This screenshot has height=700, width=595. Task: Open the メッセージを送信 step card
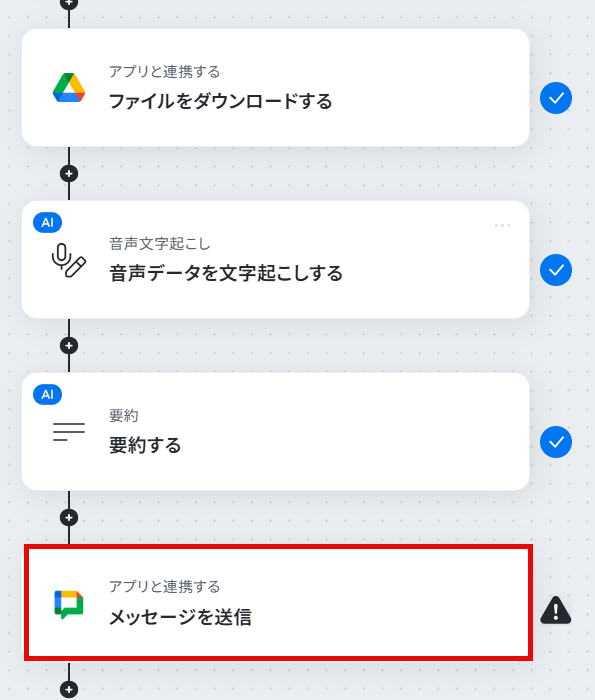coord(278,603)
